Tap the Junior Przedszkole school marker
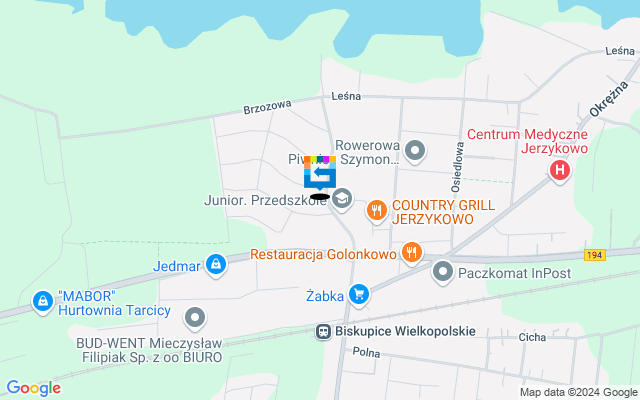Screen dimensions: 640x400 [342, 198]
